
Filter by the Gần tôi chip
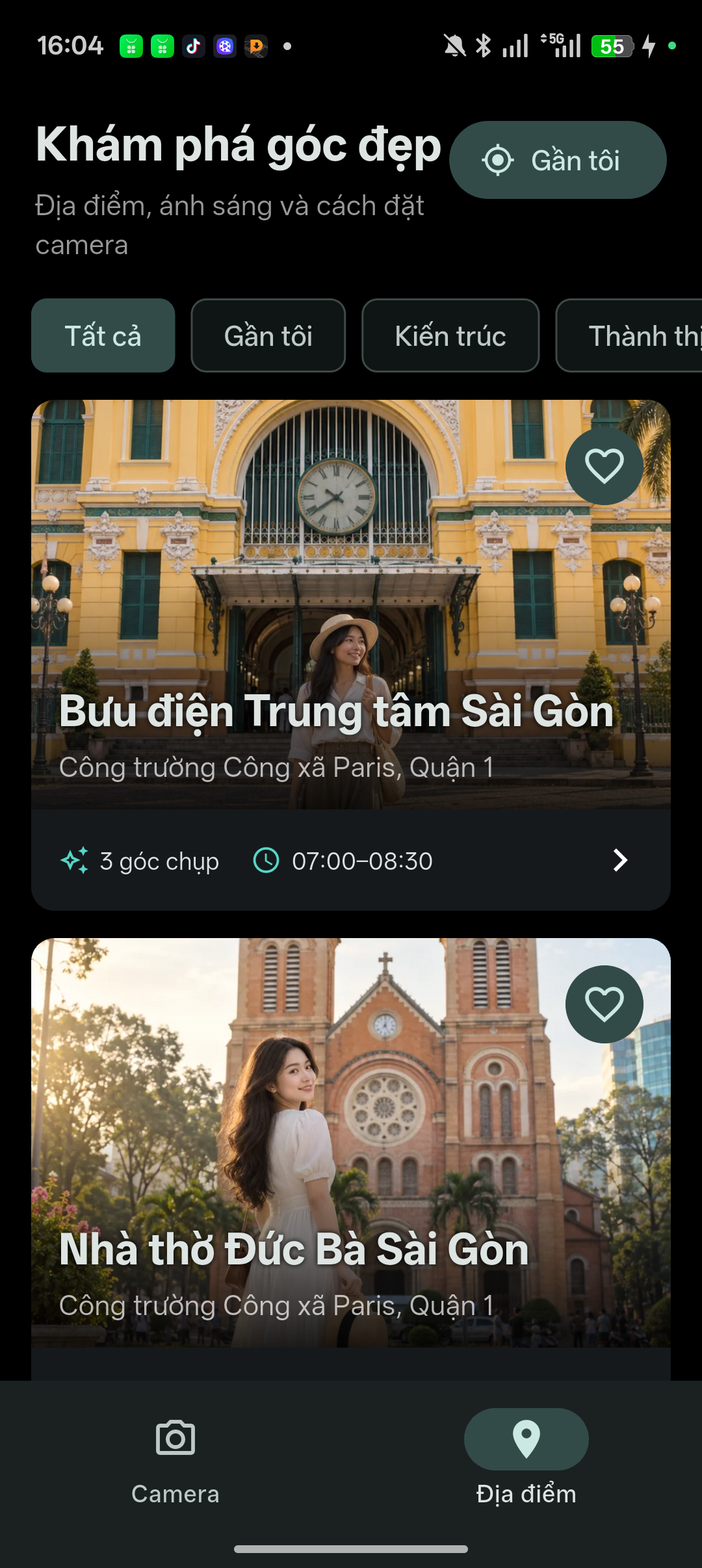coord(268,335)
